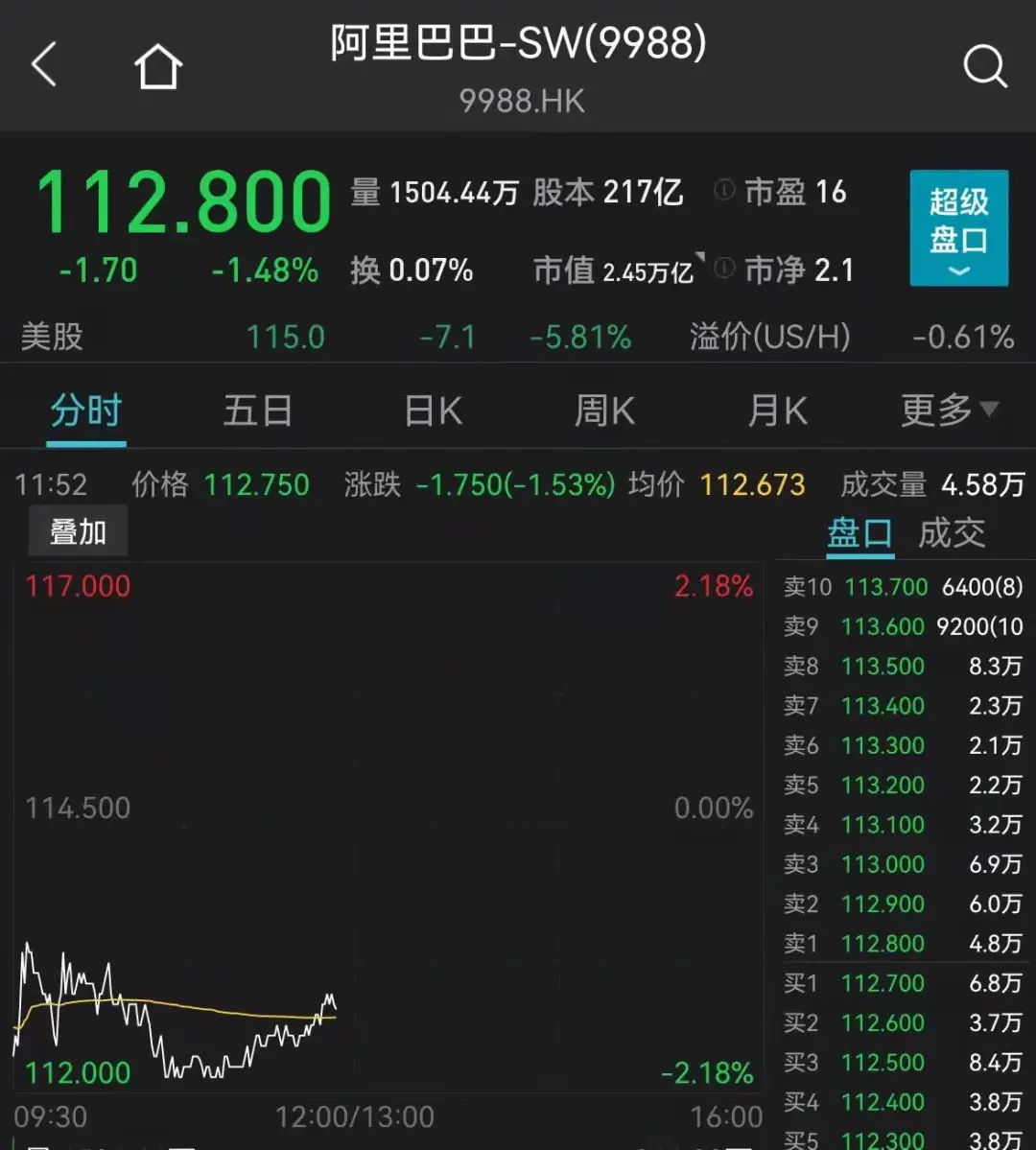Select the 日K chart tab

point(433,411)
